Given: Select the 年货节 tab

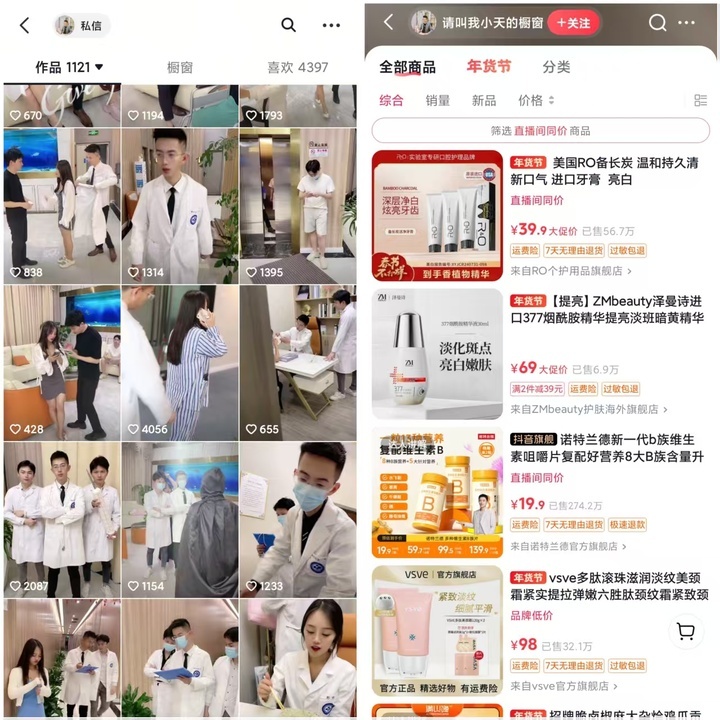Looking at the screenshot, I should click(x=488, y=67).
